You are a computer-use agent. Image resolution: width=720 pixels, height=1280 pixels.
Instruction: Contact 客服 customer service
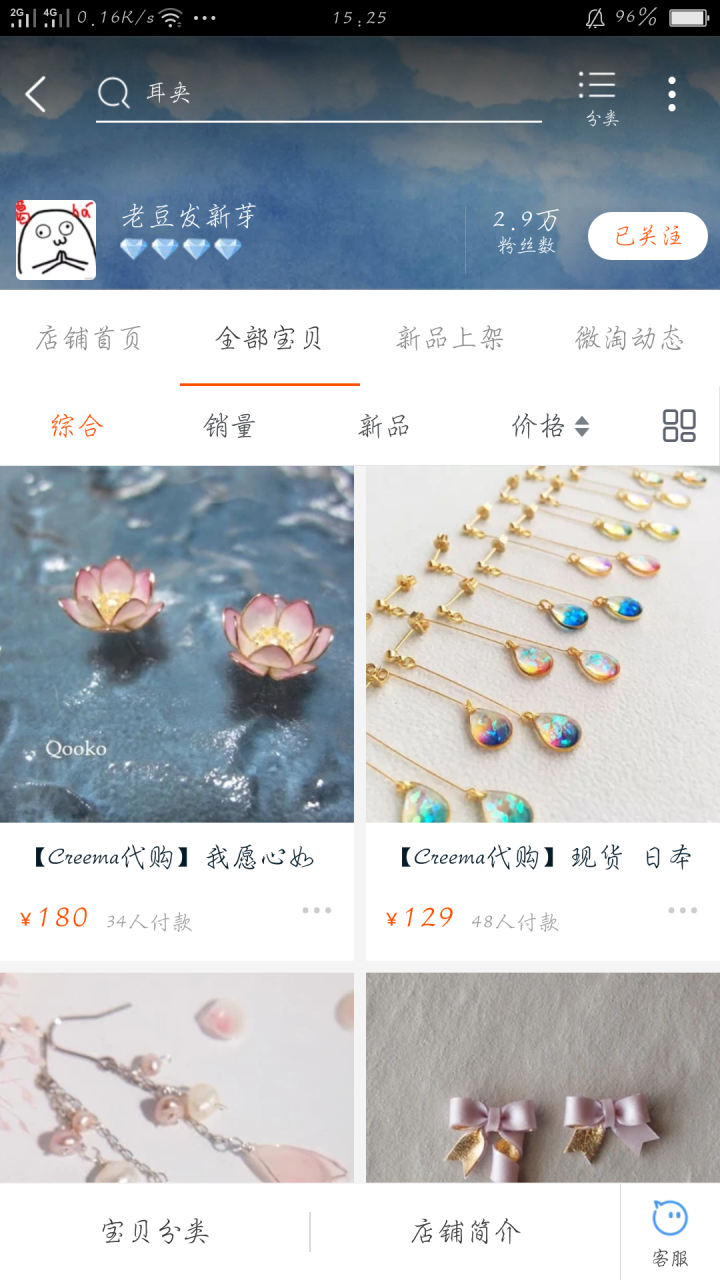pos(670,1232)
